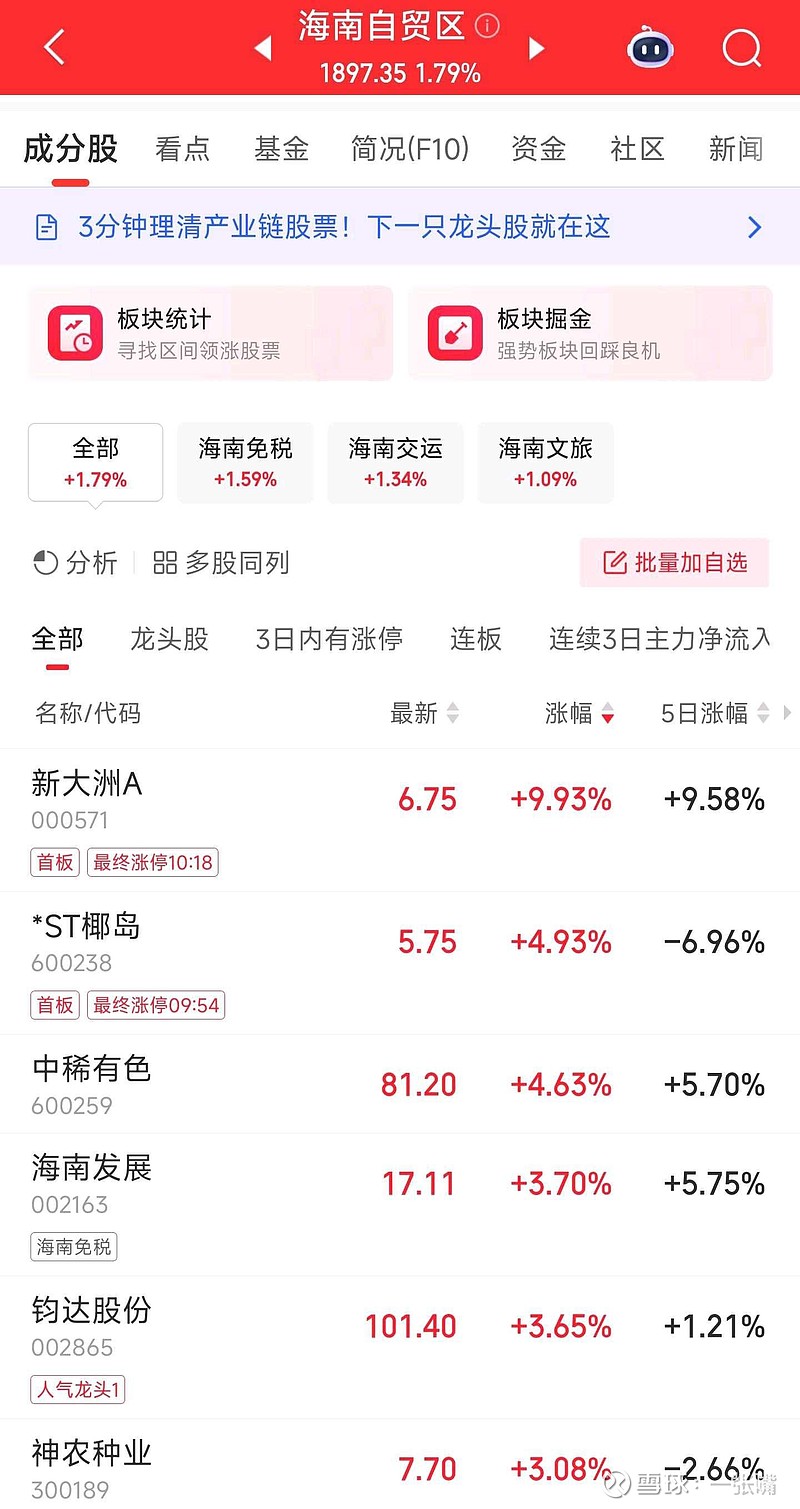Select the 多股同列 grid icon

point(165,563)
